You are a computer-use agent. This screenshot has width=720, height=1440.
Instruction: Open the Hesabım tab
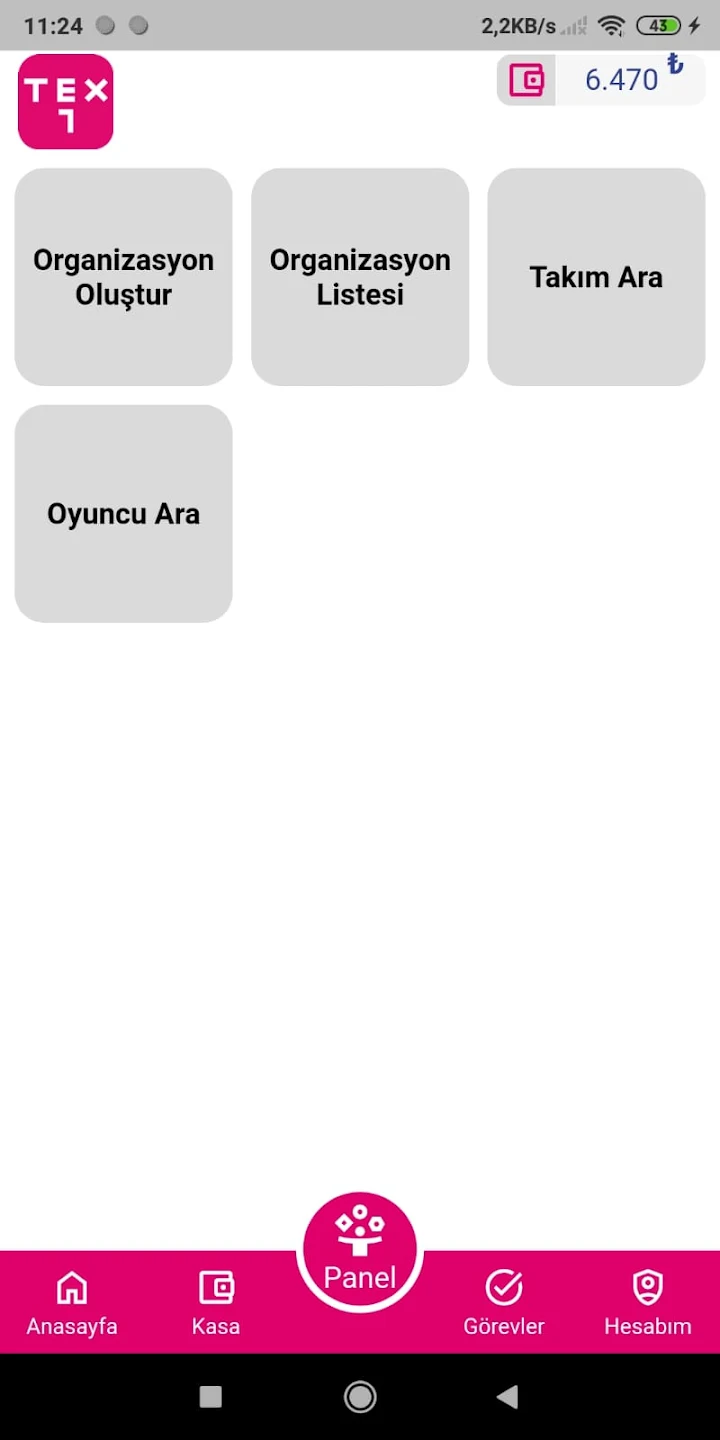pyautogui.click(x=648, y=1302)
